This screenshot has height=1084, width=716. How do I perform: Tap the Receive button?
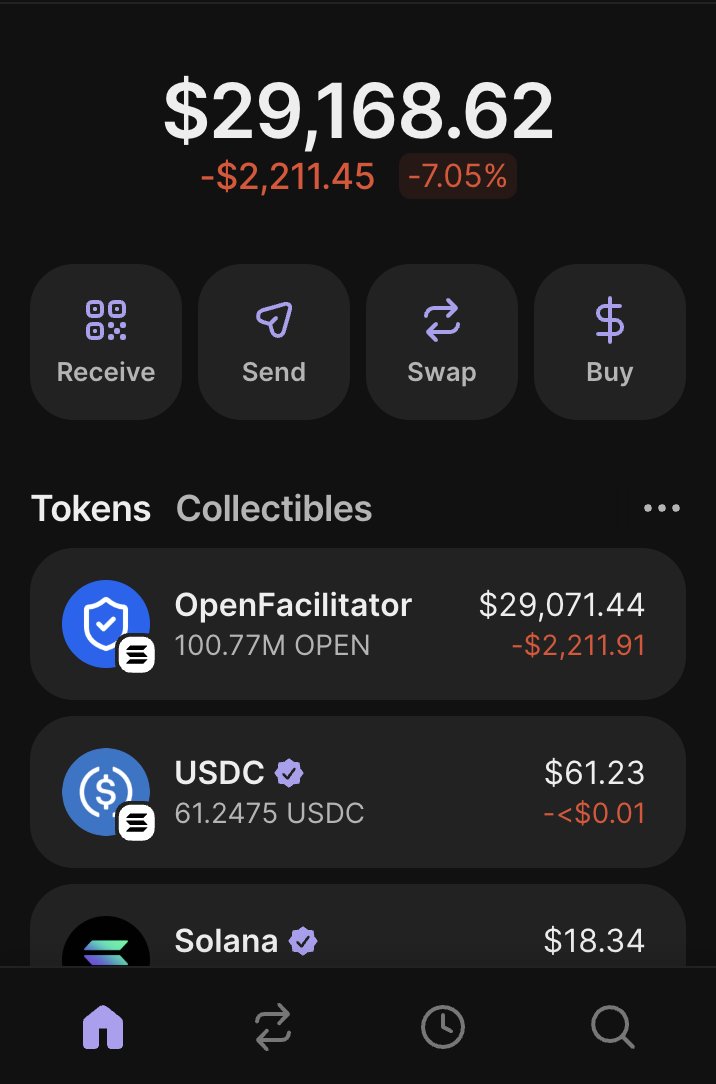(x=106, y=341)
